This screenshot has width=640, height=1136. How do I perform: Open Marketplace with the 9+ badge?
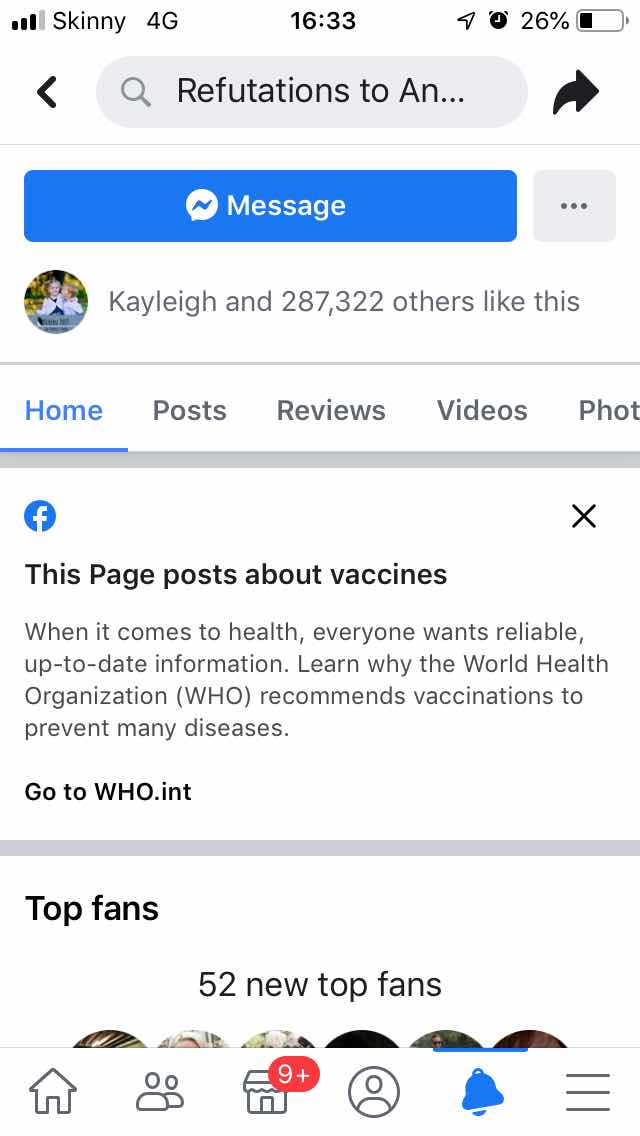(x=267, y=1091)
